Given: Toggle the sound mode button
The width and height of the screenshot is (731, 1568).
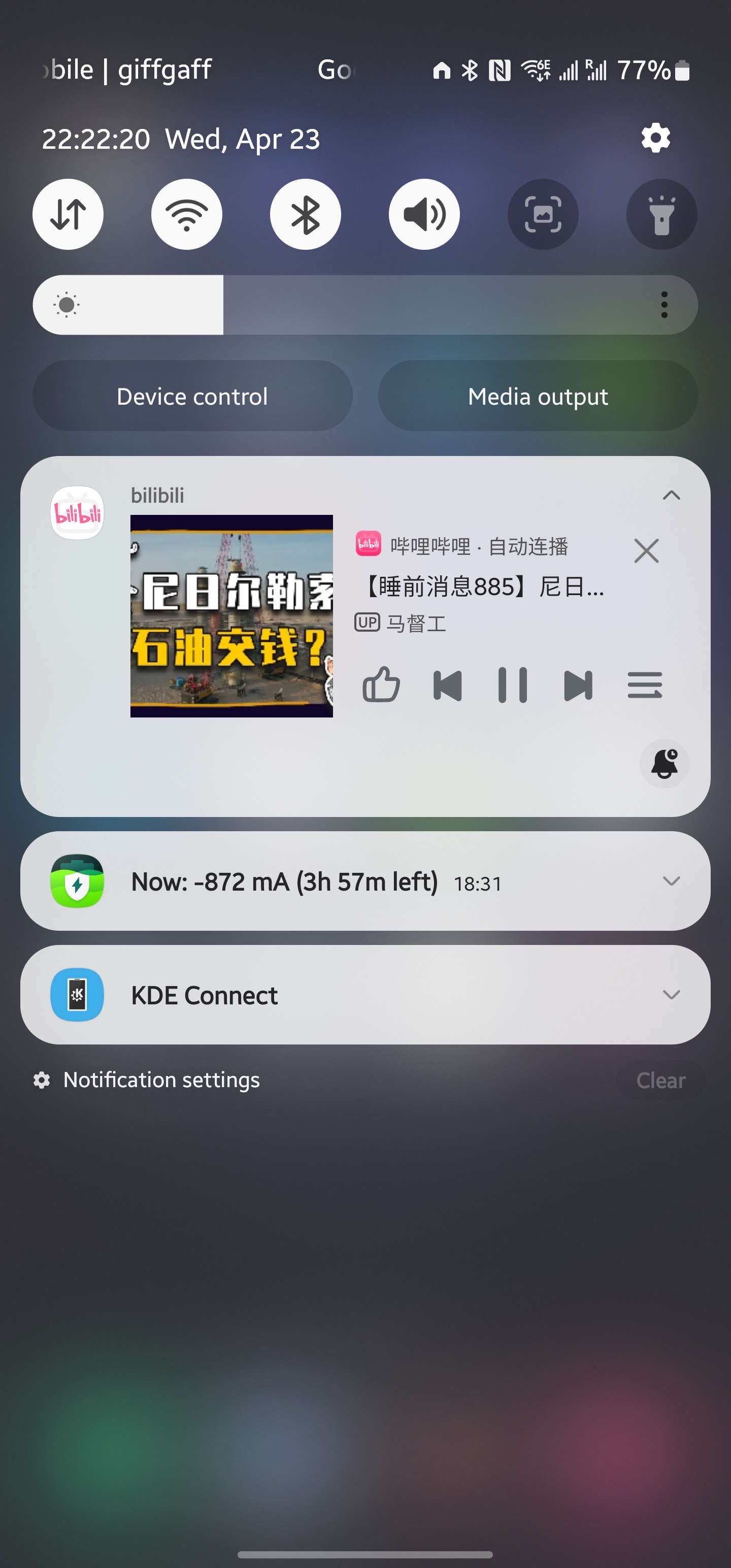Looking at the screenshot, I should click(x=424, y=214).
